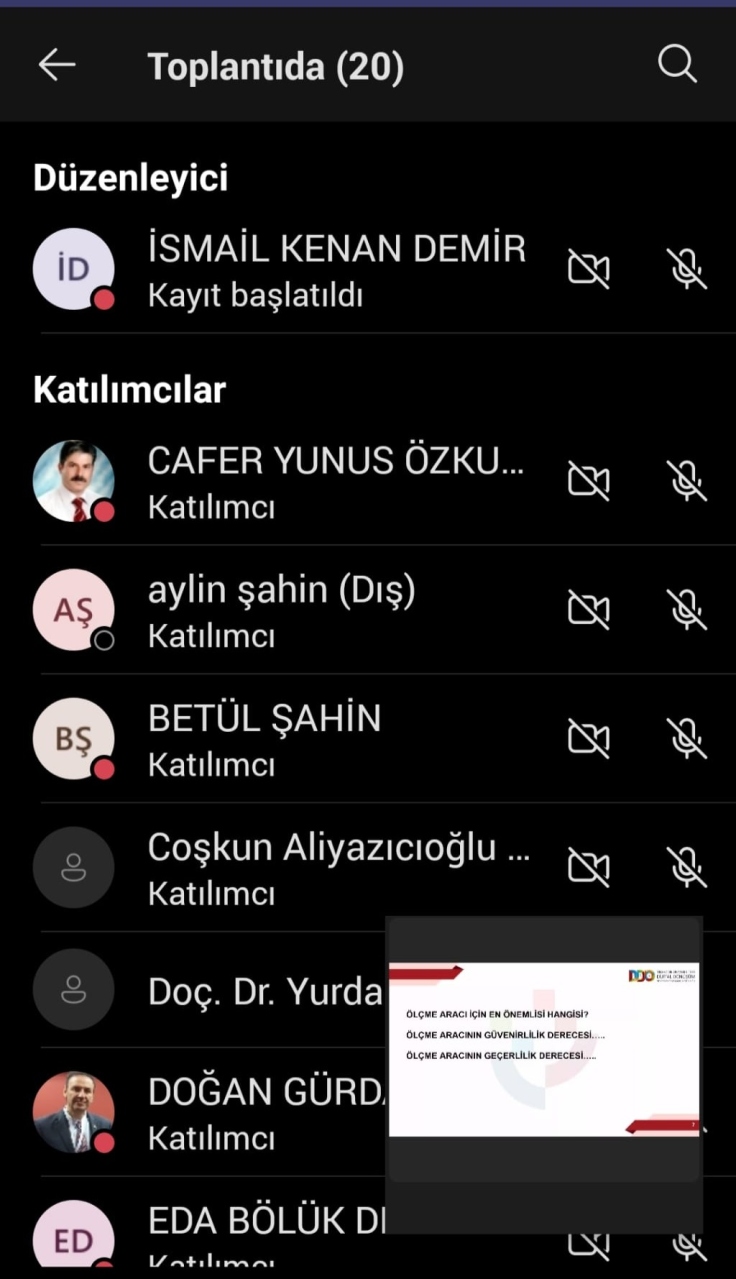736x1279 pixels.
Task: Tap camera icon for aylin şahin
Action: point(588,609)
